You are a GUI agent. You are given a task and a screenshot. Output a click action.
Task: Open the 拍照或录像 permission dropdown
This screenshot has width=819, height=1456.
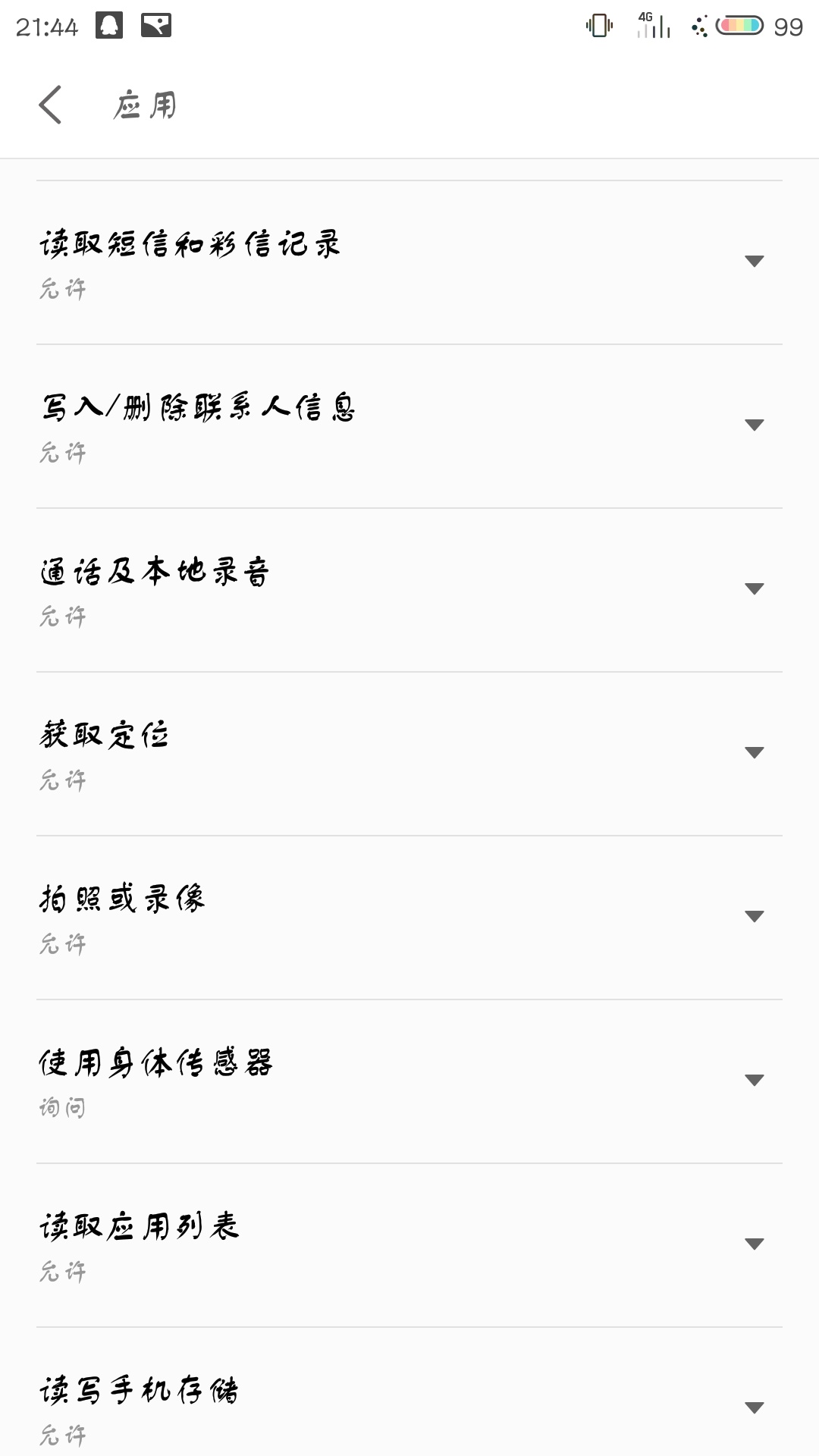(x=754, y=917)
